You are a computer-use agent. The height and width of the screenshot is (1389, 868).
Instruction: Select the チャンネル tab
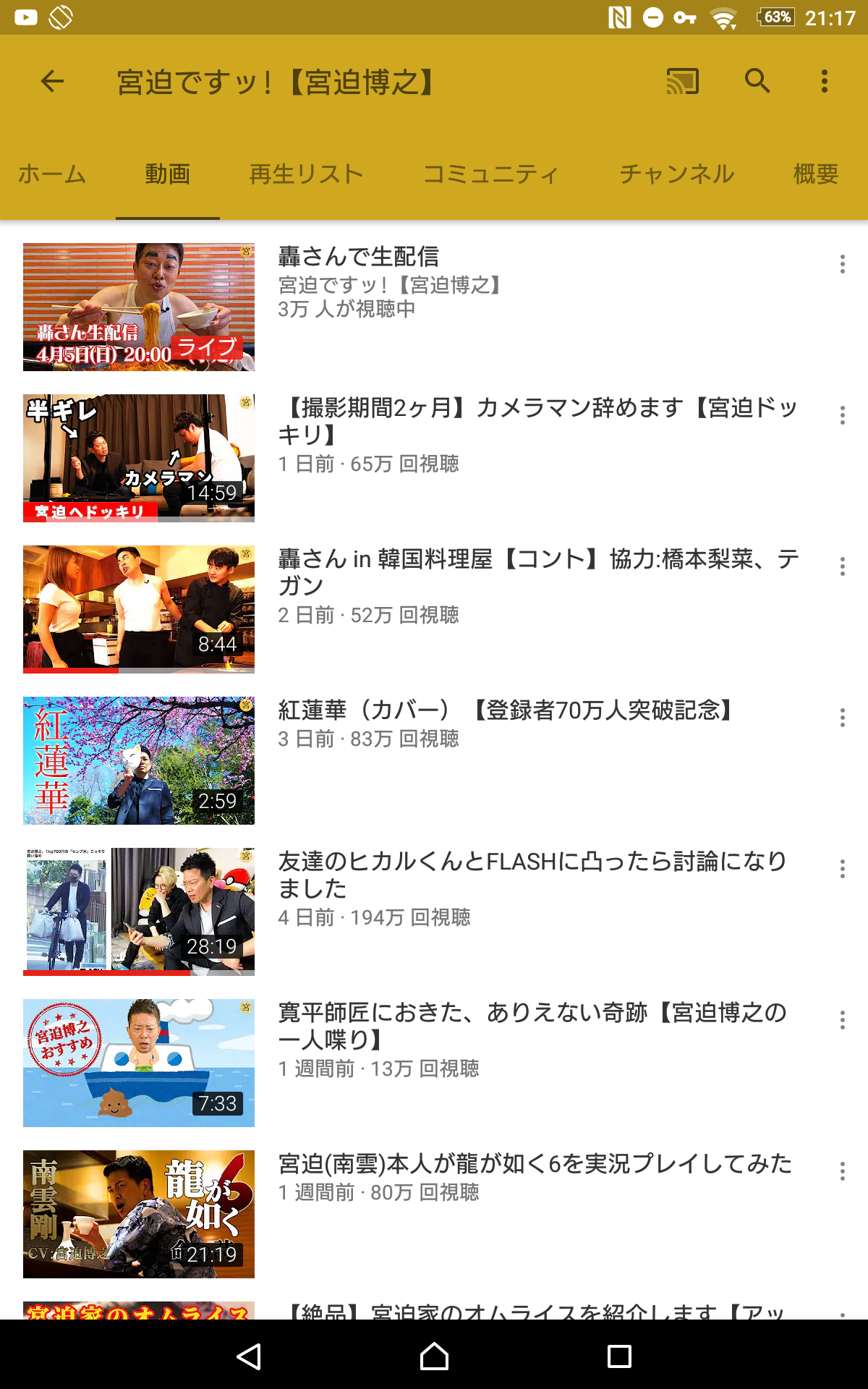(x=677, y=174)
